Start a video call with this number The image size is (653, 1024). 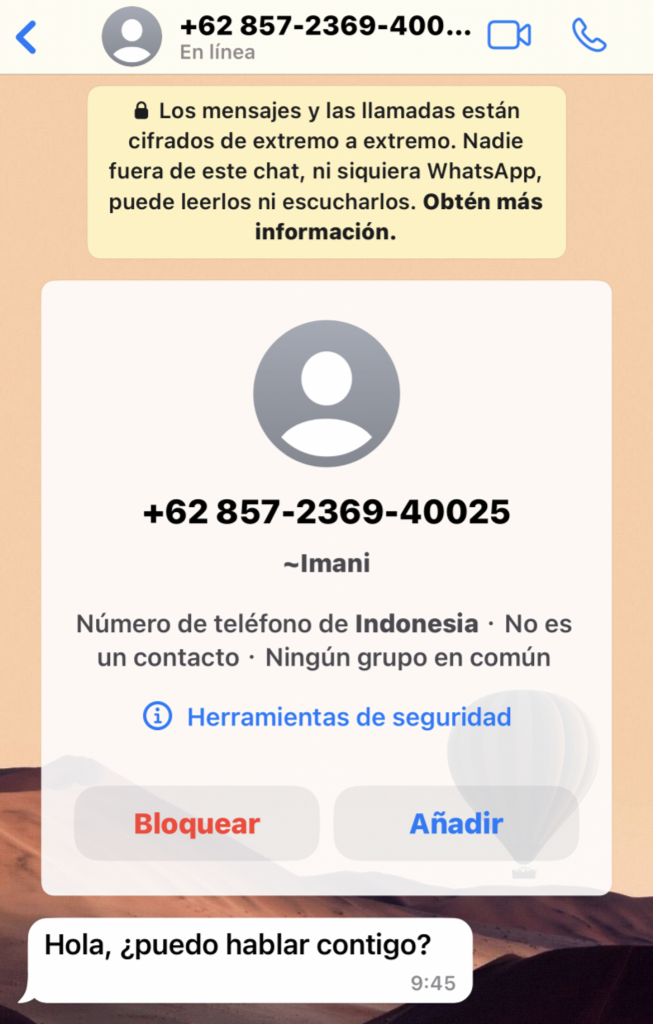coord(508,36)
